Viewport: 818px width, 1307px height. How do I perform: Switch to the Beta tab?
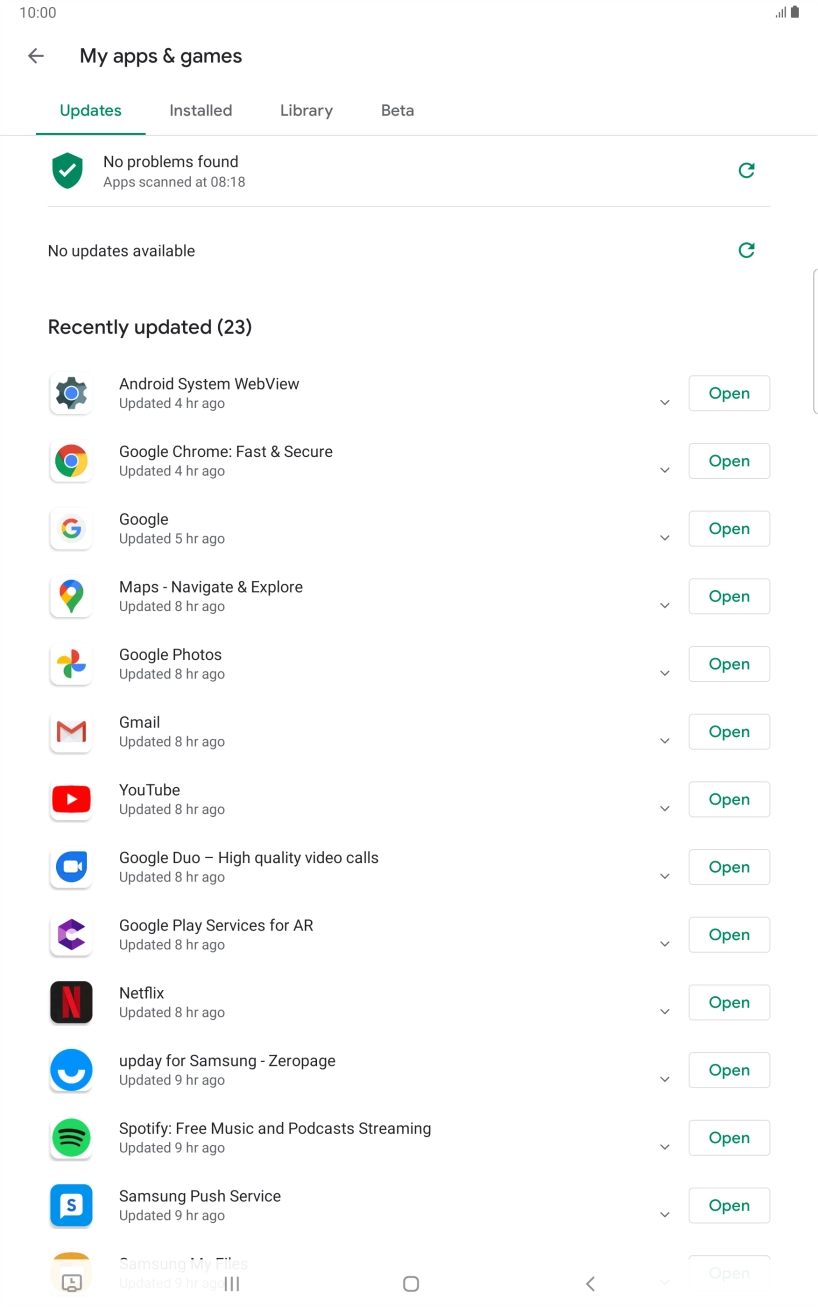397,110
